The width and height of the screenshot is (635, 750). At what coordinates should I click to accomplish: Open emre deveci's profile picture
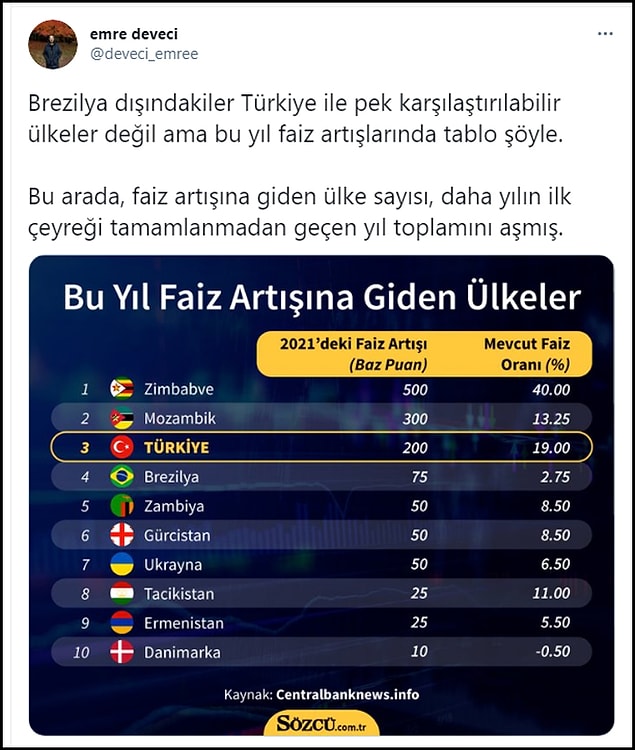53,44
